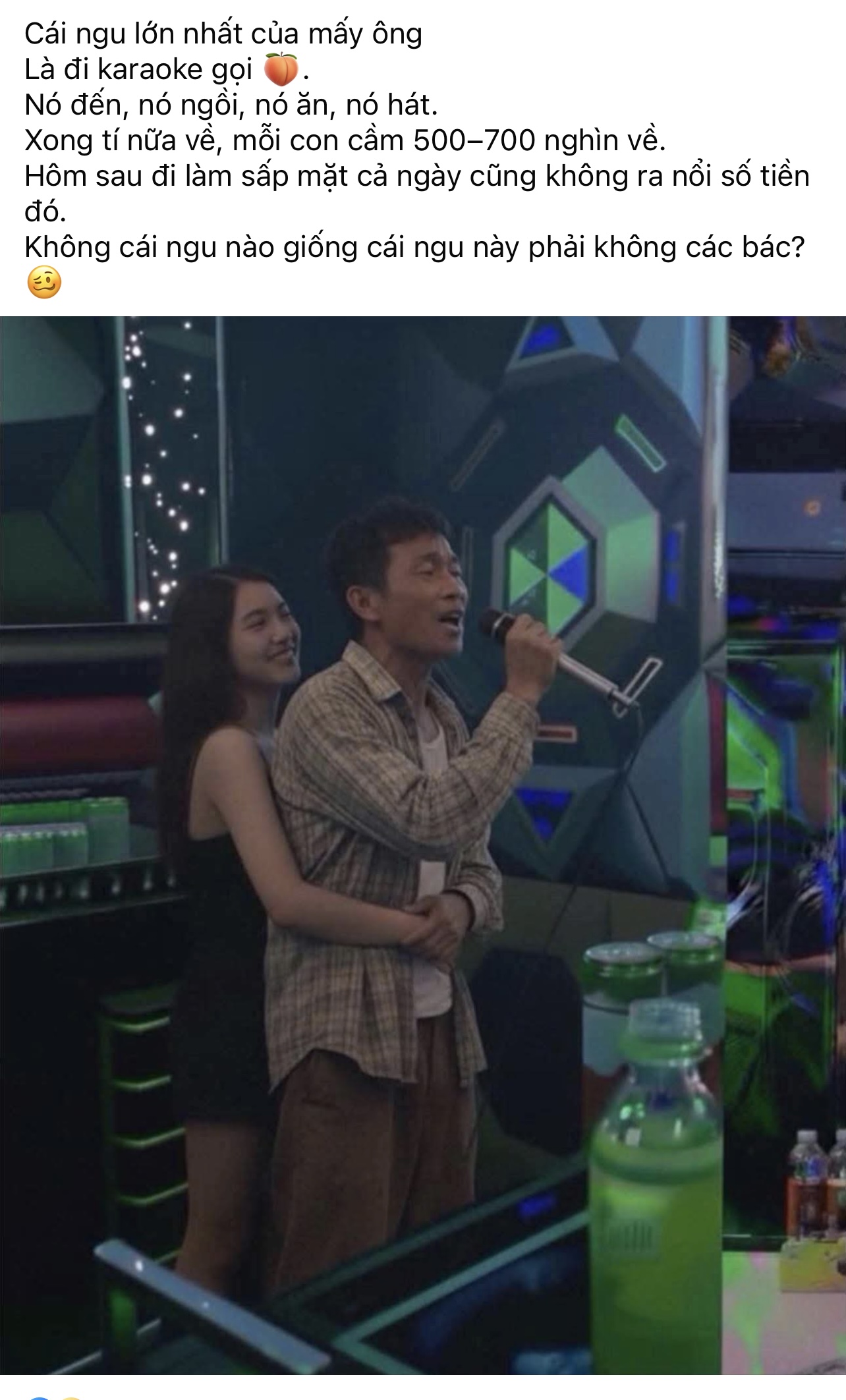Open the karaoke photo in the post

(x=423, y=843)
